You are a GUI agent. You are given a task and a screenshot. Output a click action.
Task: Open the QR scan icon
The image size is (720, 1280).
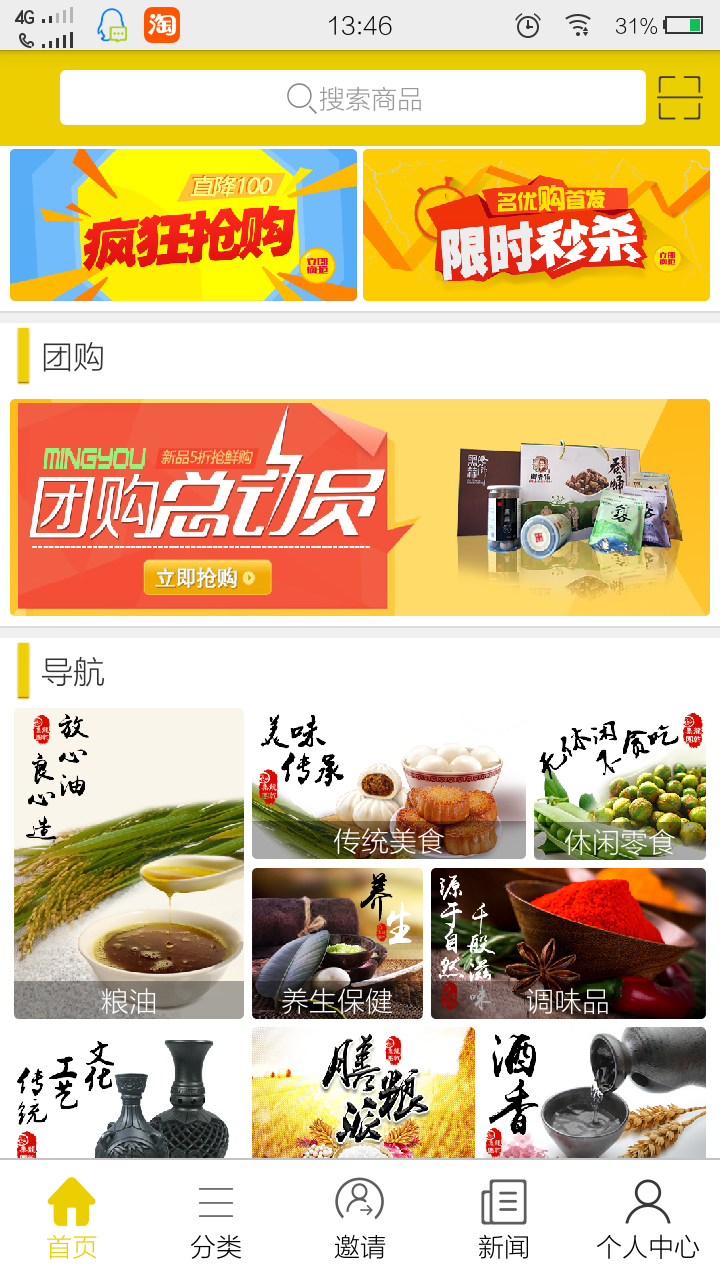(680, 98)
